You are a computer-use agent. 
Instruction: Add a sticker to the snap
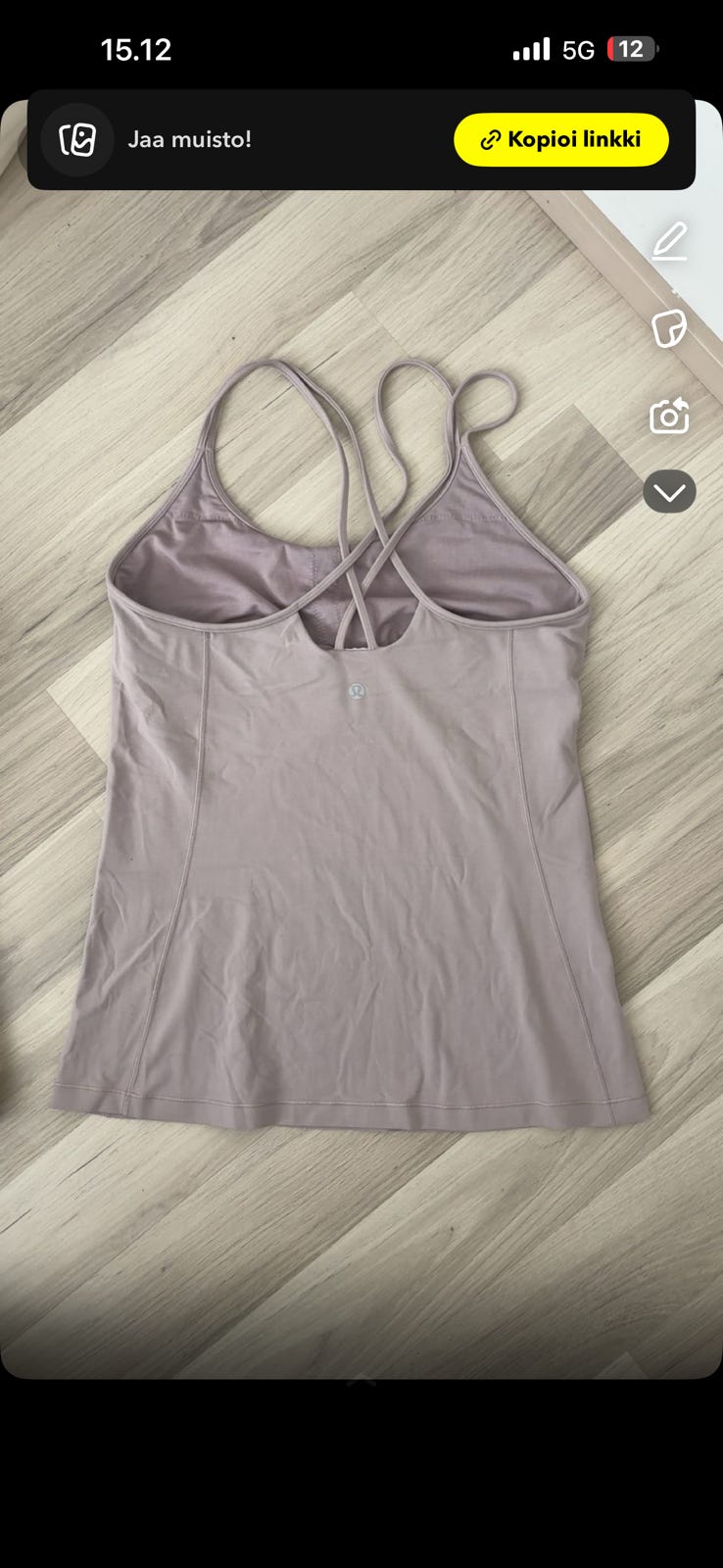coord(669,328)
